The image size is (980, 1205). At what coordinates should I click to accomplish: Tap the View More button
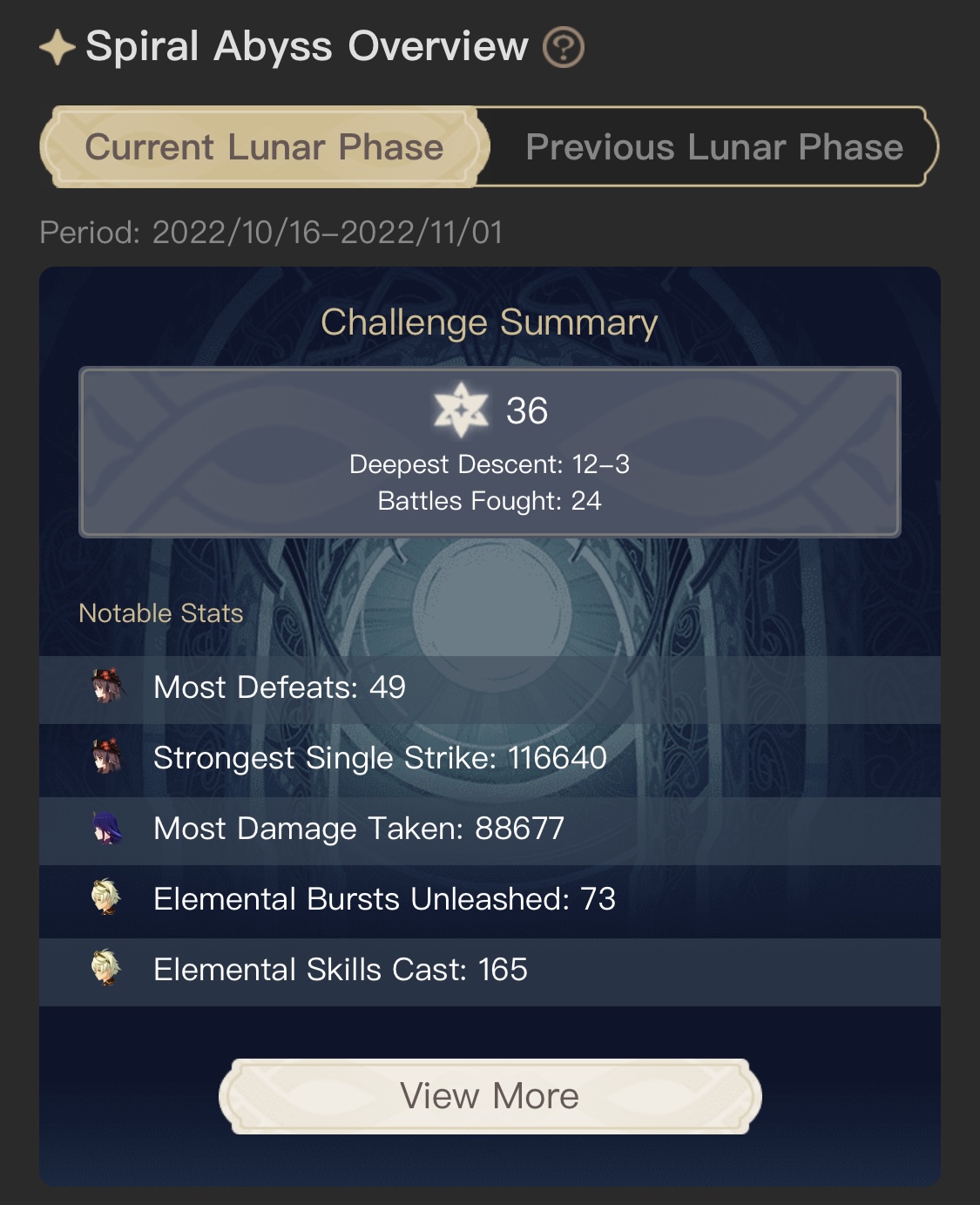pos(490,1096)
